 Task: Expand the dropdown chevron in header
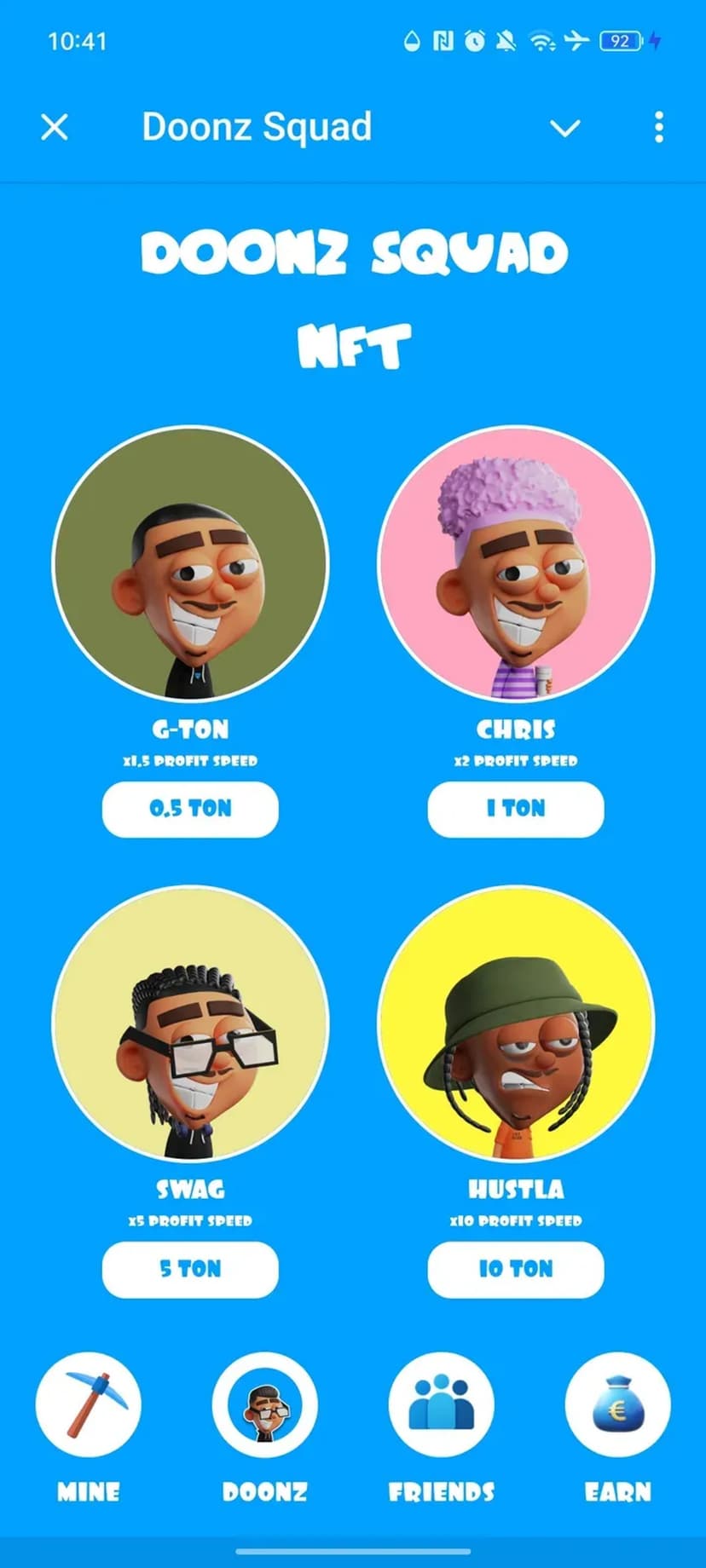[x=564, y=128]
